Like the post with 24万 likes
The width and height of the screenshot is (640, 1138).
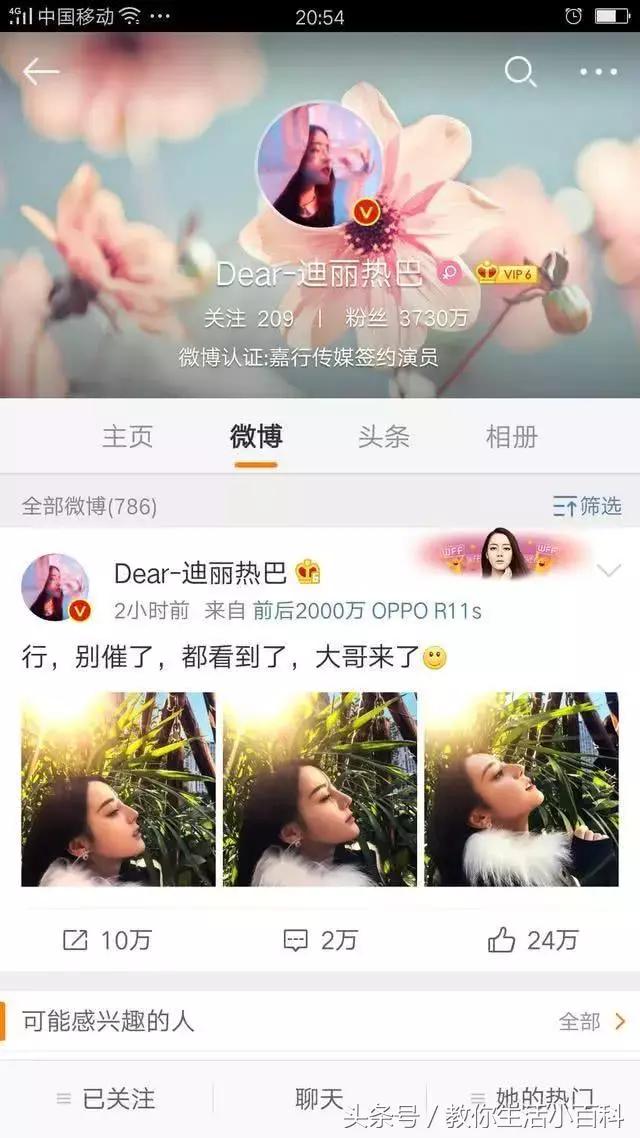click(532, 940)
